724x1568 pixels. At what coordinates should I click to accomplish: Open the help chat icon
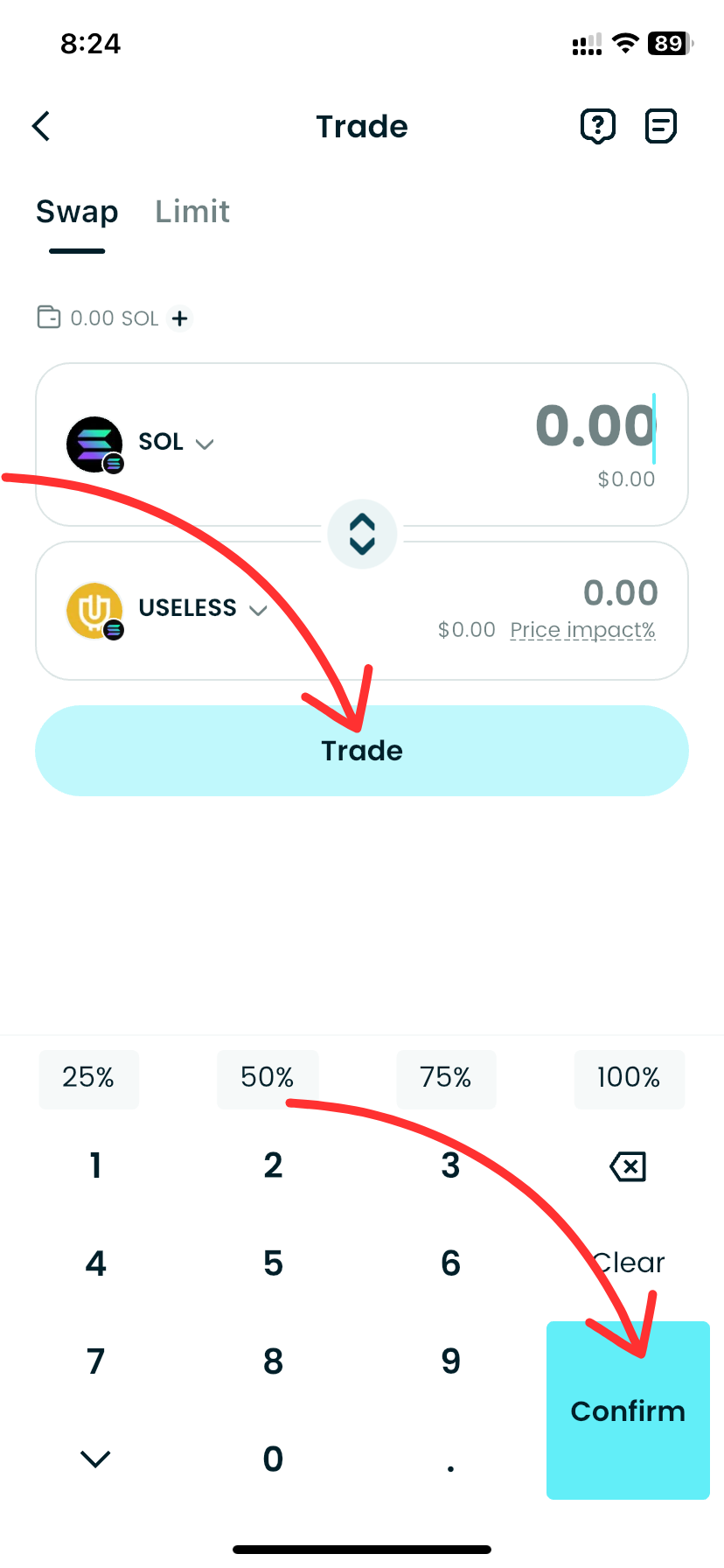point(598,126)
